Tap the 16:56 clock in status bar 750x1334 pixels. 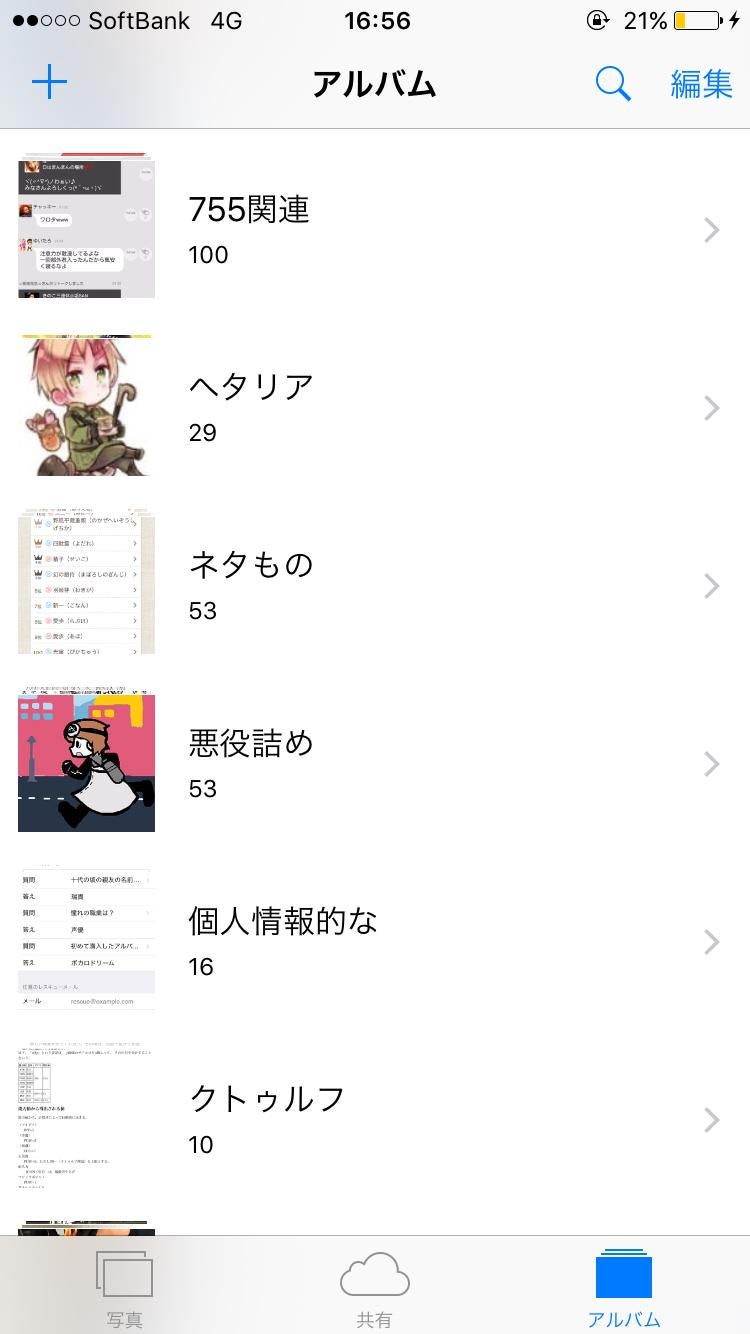coord(377,20)
